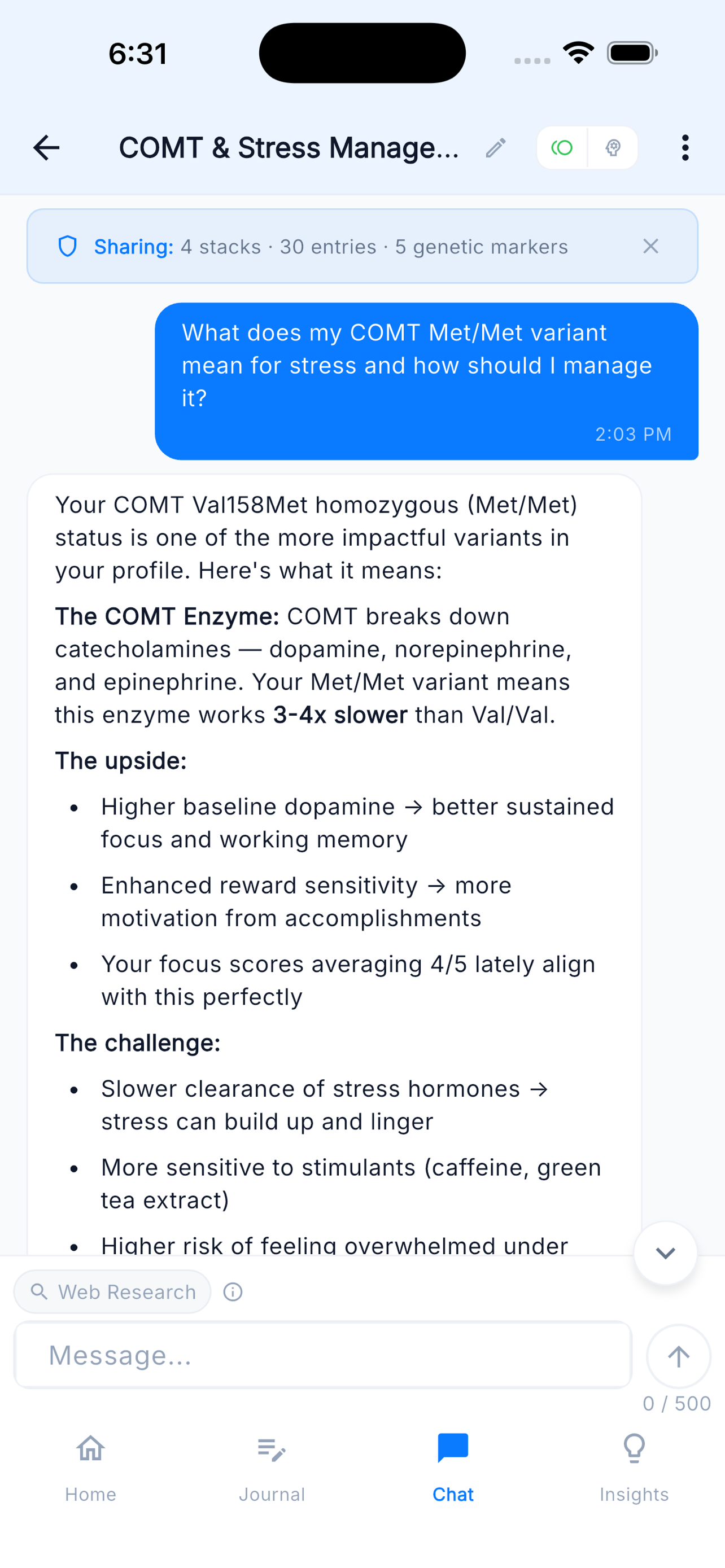The height and width of the screenshot is (1568, 725).
Task: Dismiss the Sharing banner with the X
Action: tap(650, 246)
